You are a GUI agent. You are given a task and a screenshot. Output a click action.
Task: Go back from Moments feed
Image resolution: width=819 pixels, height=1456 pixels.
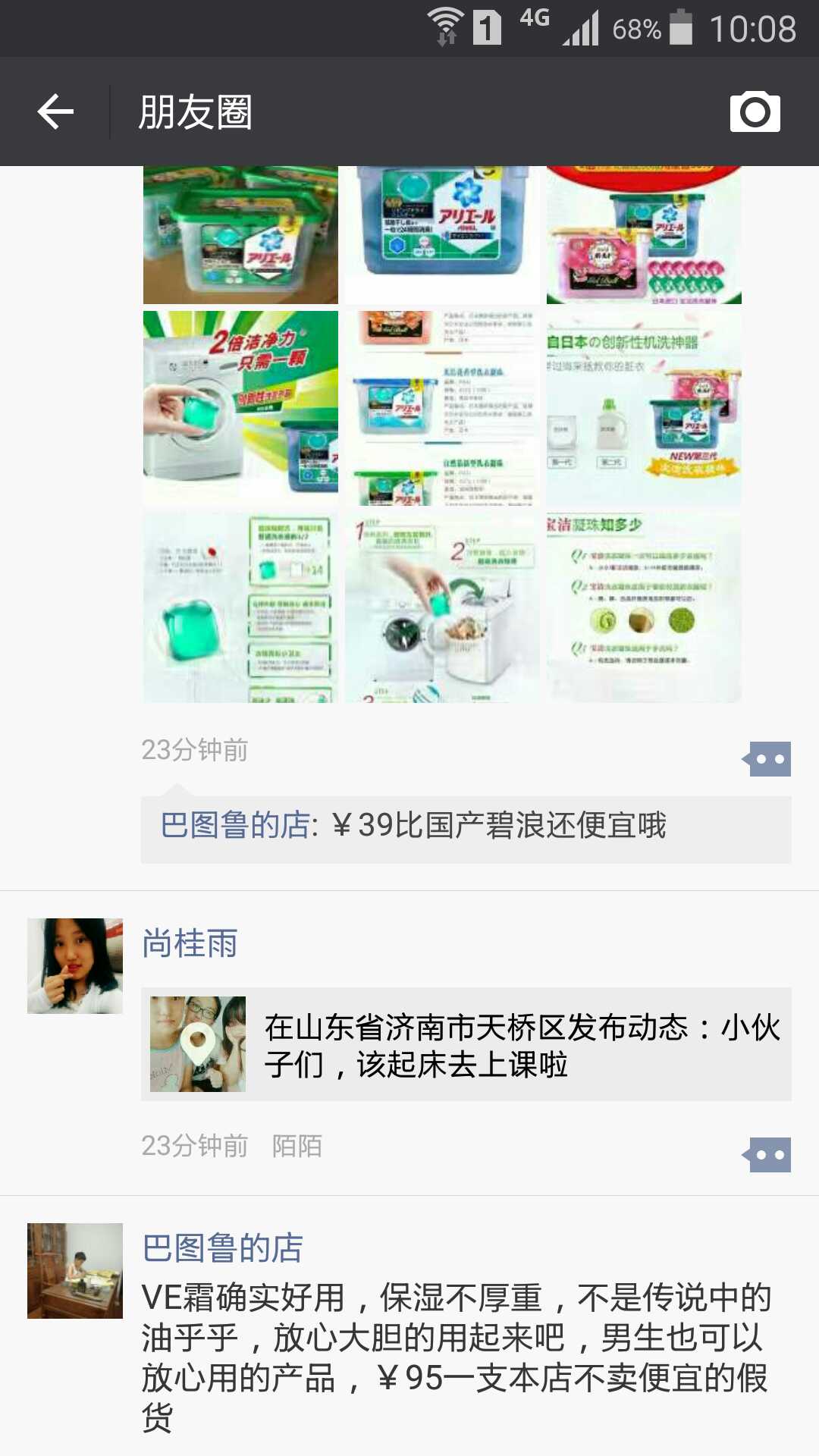(x=55, y=112)
